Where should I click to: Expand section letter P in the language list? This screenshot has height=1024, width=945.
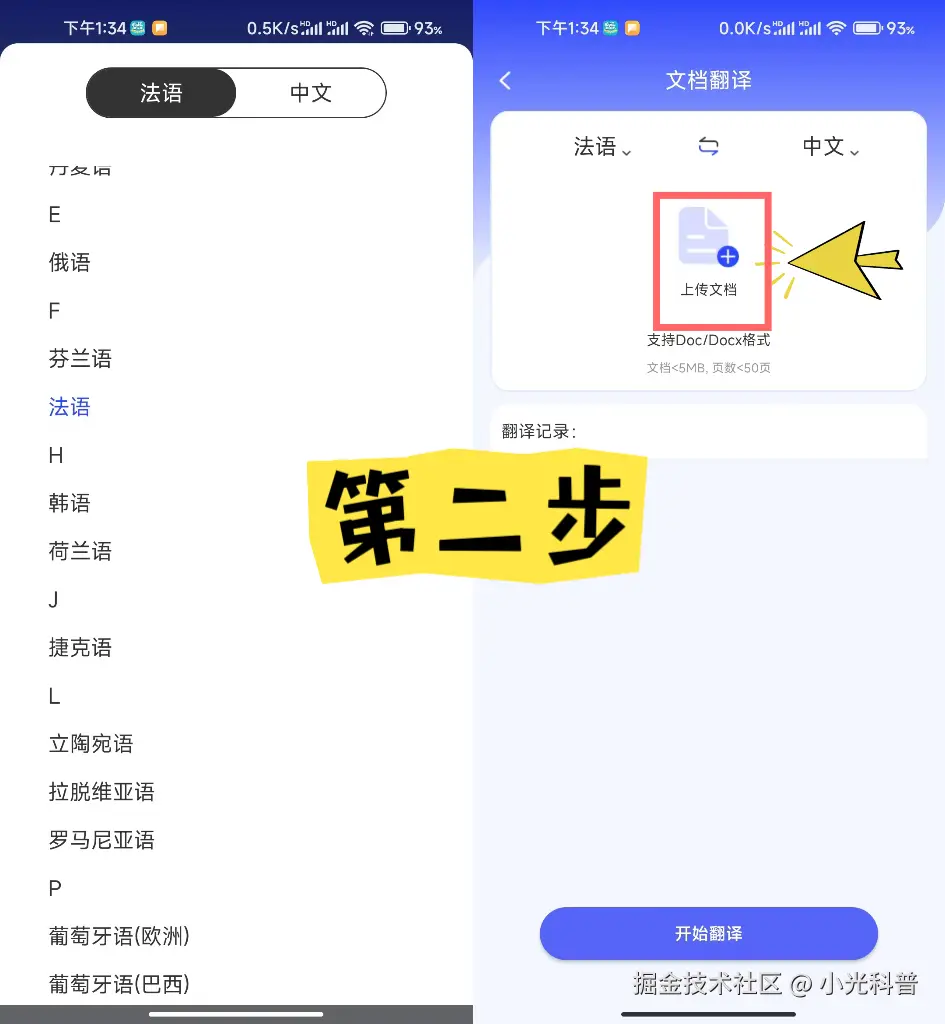[x=55, y=888]
